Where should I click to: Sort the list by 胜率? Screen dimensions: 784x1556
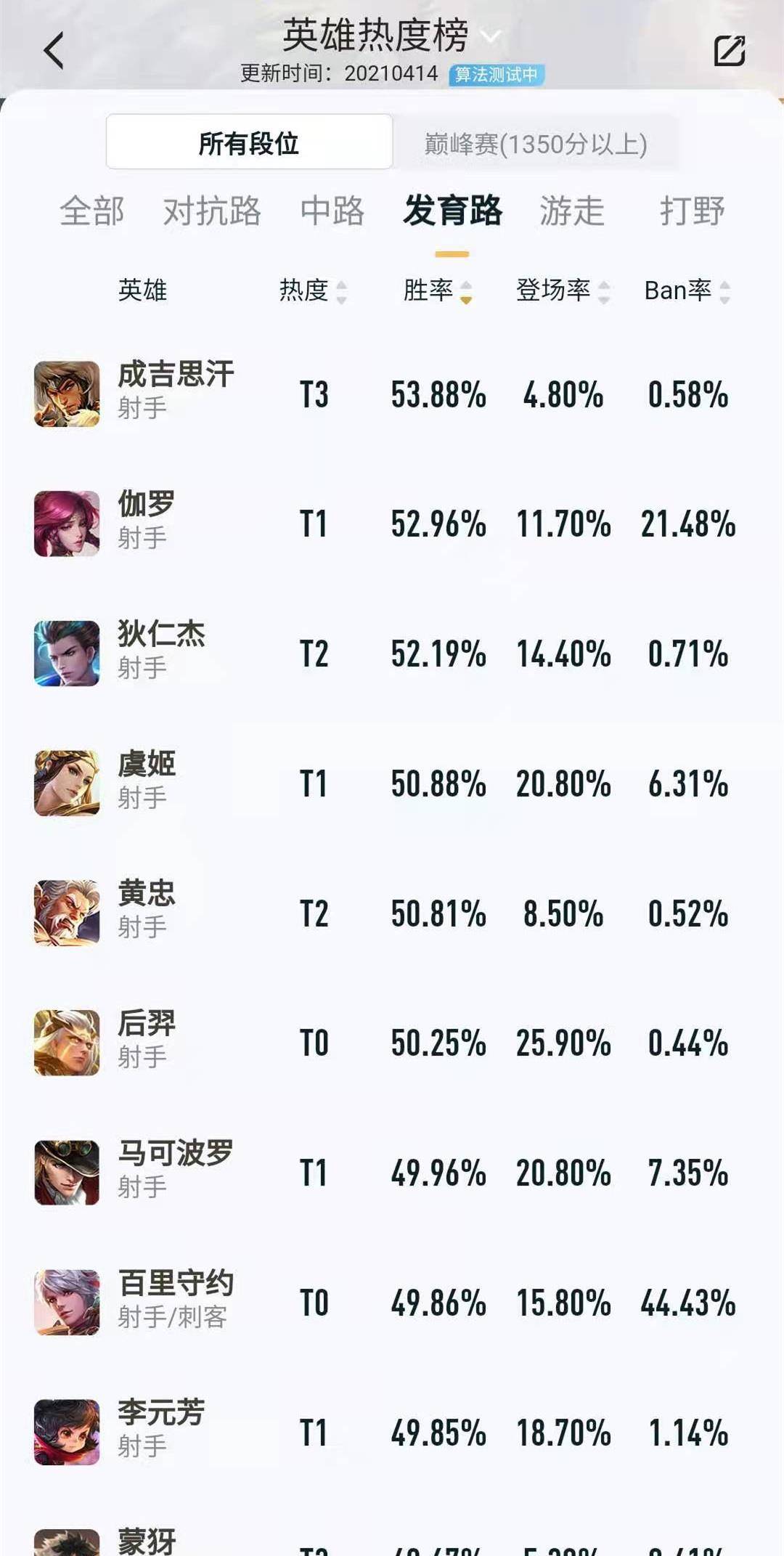[438, 290]
